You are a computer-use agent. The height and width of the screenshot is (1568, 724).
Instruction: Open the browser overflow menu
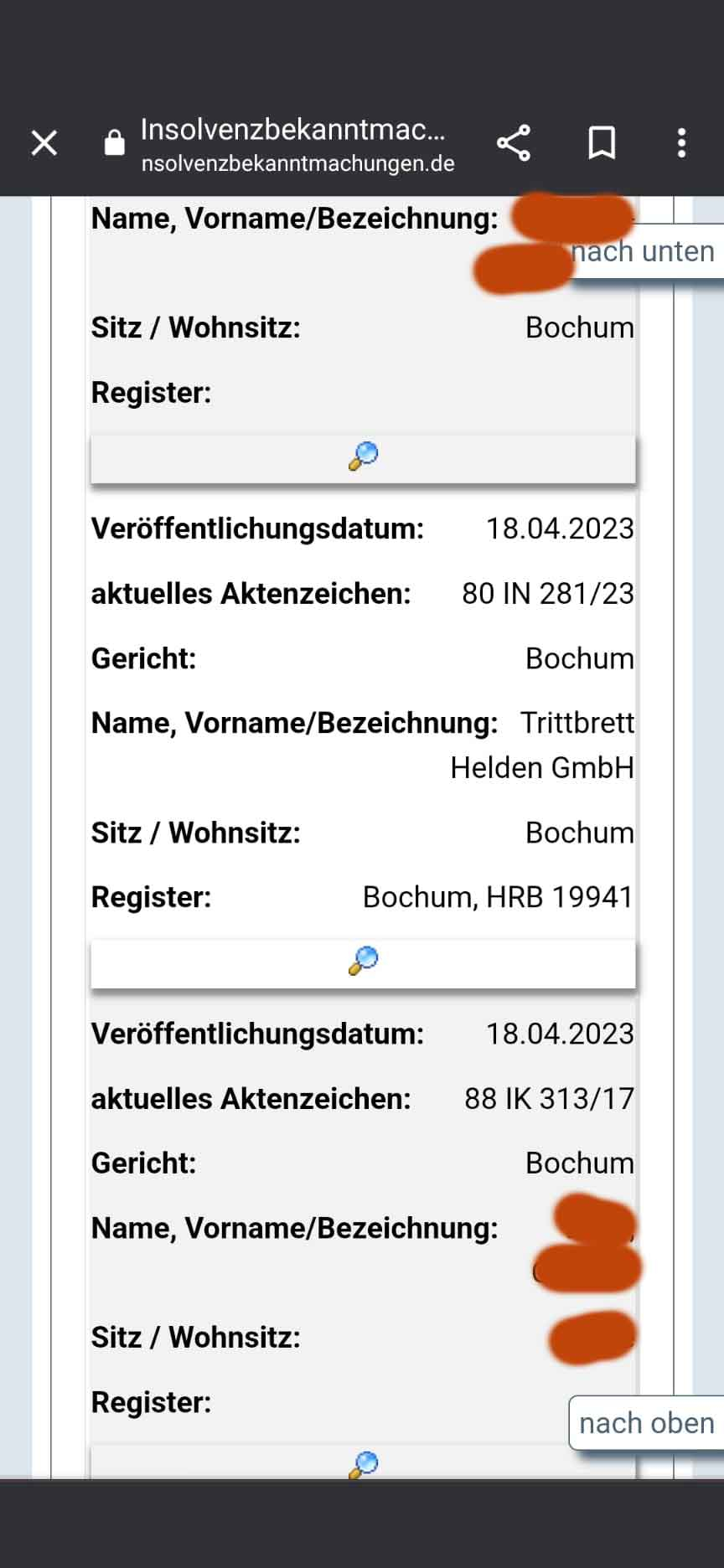681,143
